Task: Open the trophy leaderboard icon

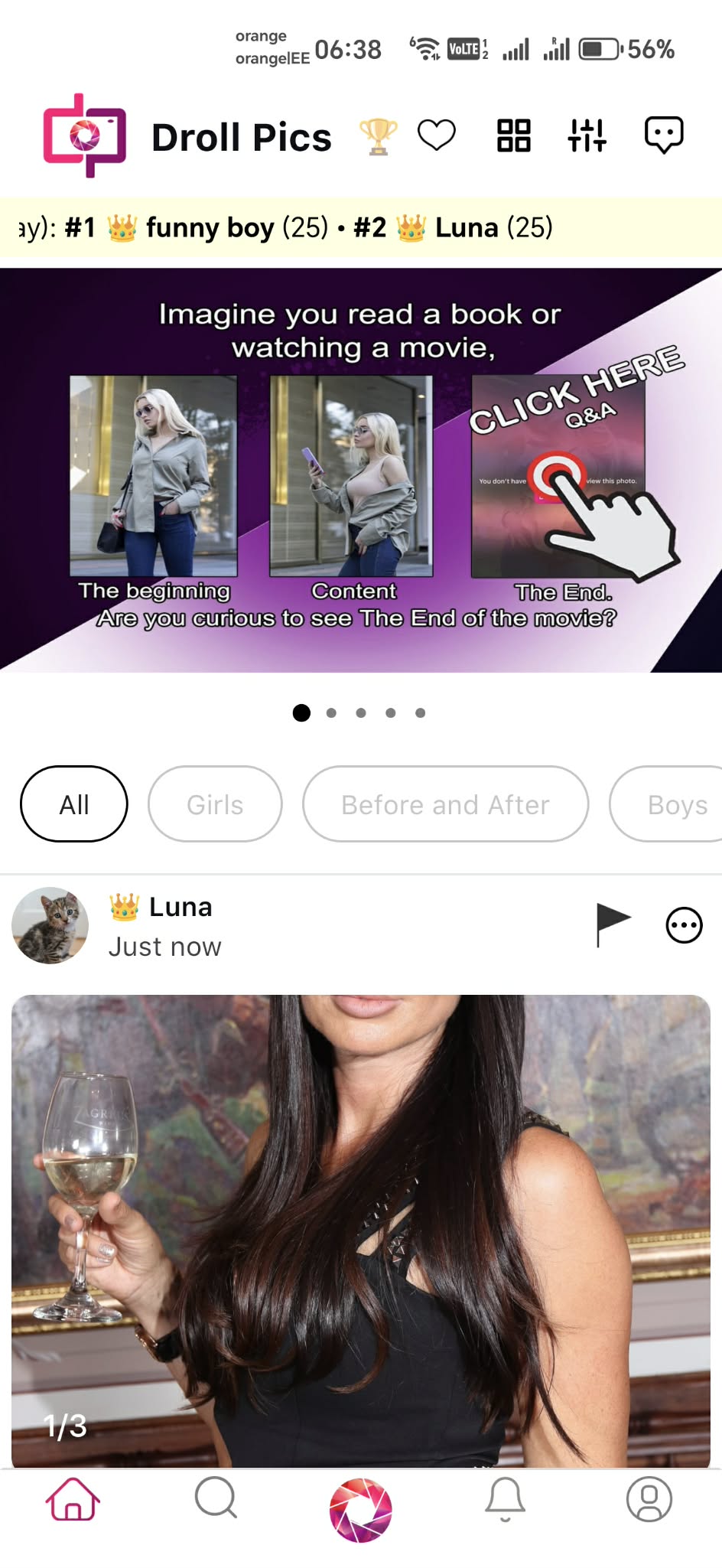Action: (378, 137)
